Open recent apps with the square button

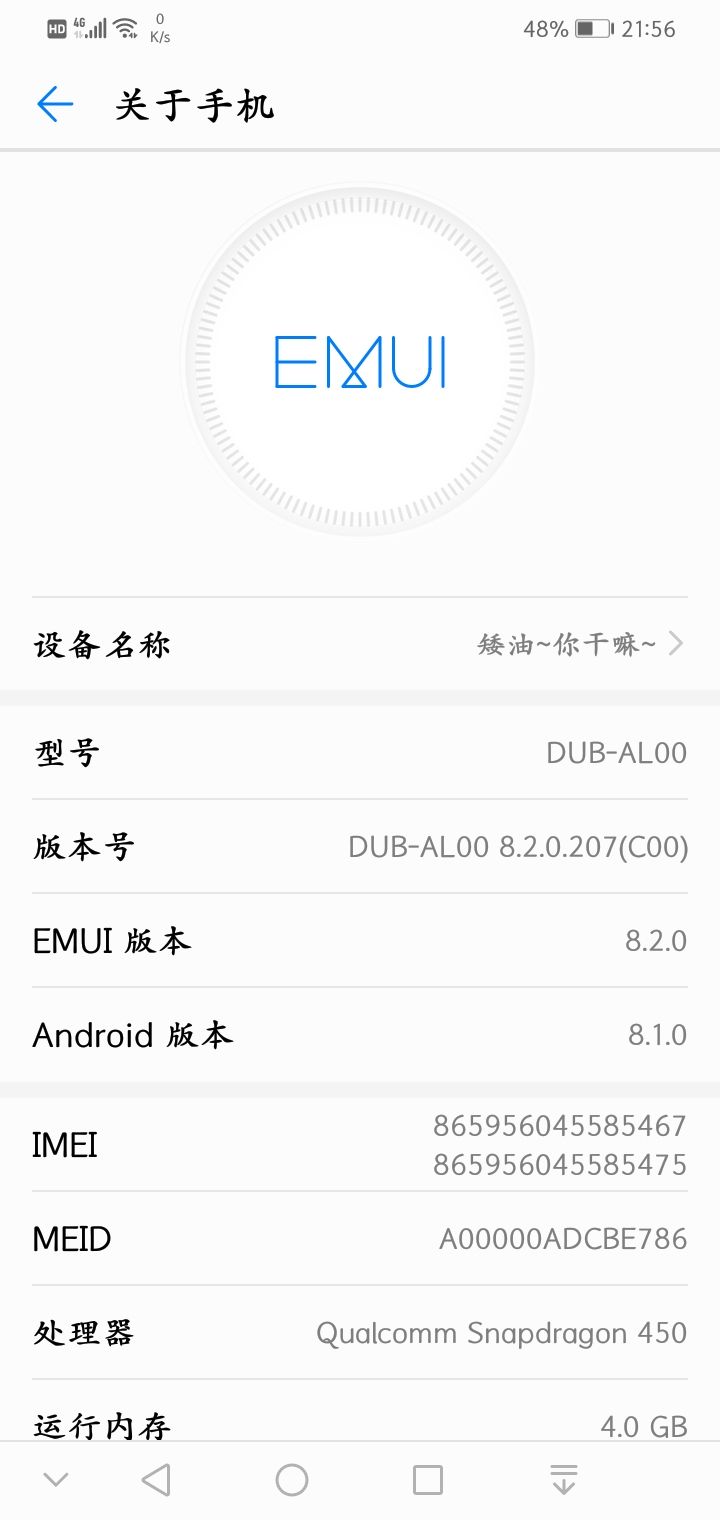coord(428,1480)
